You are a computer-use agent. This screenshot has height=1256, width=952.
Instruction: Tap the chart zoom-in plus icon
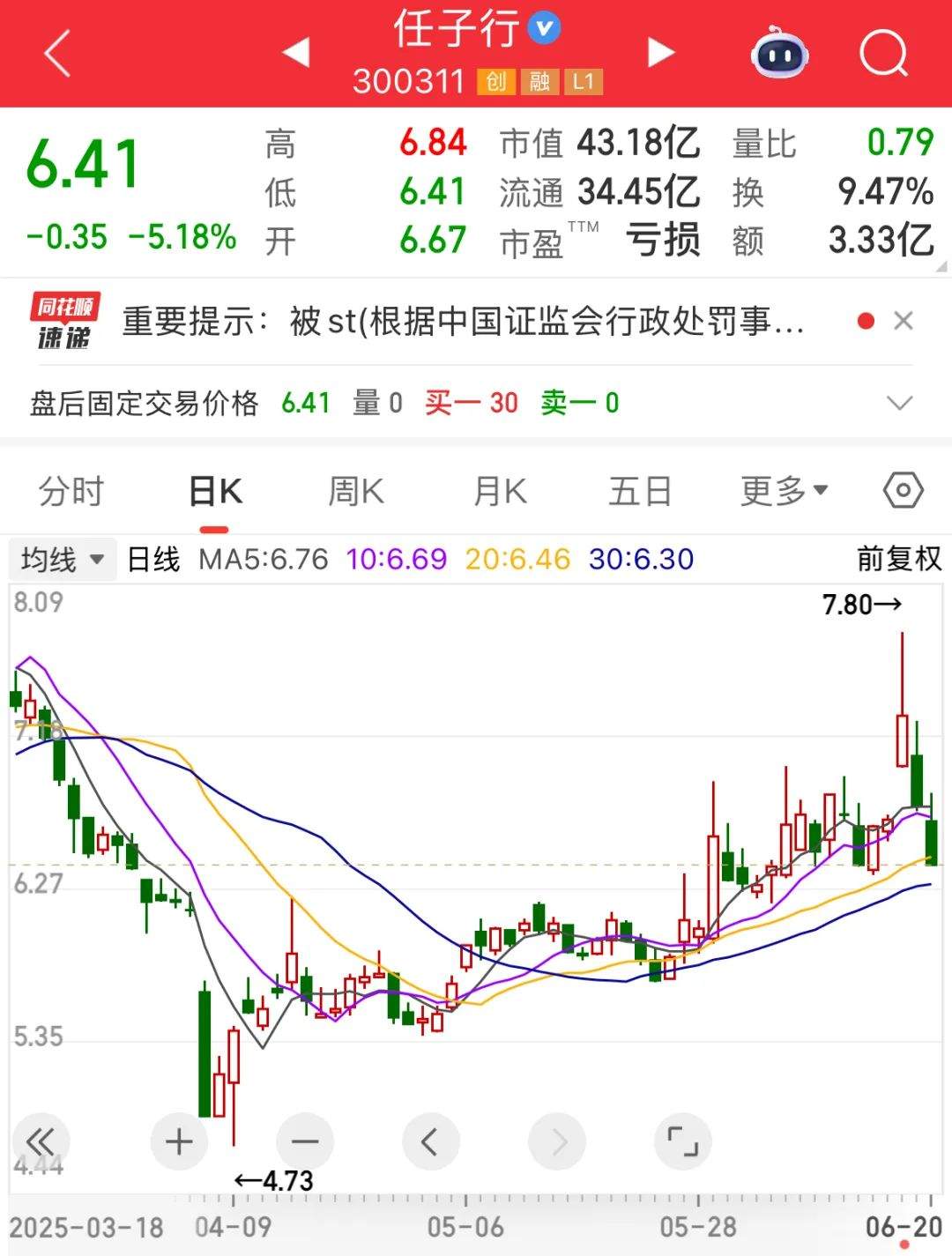tap(179, 1141)
